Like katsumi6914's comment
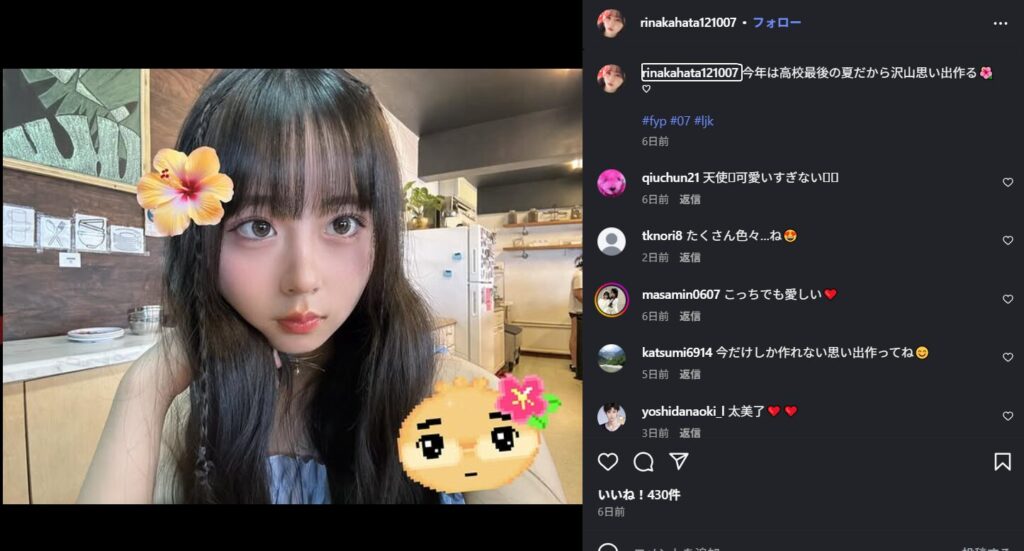1024x551 pixels. (1007, 357)
